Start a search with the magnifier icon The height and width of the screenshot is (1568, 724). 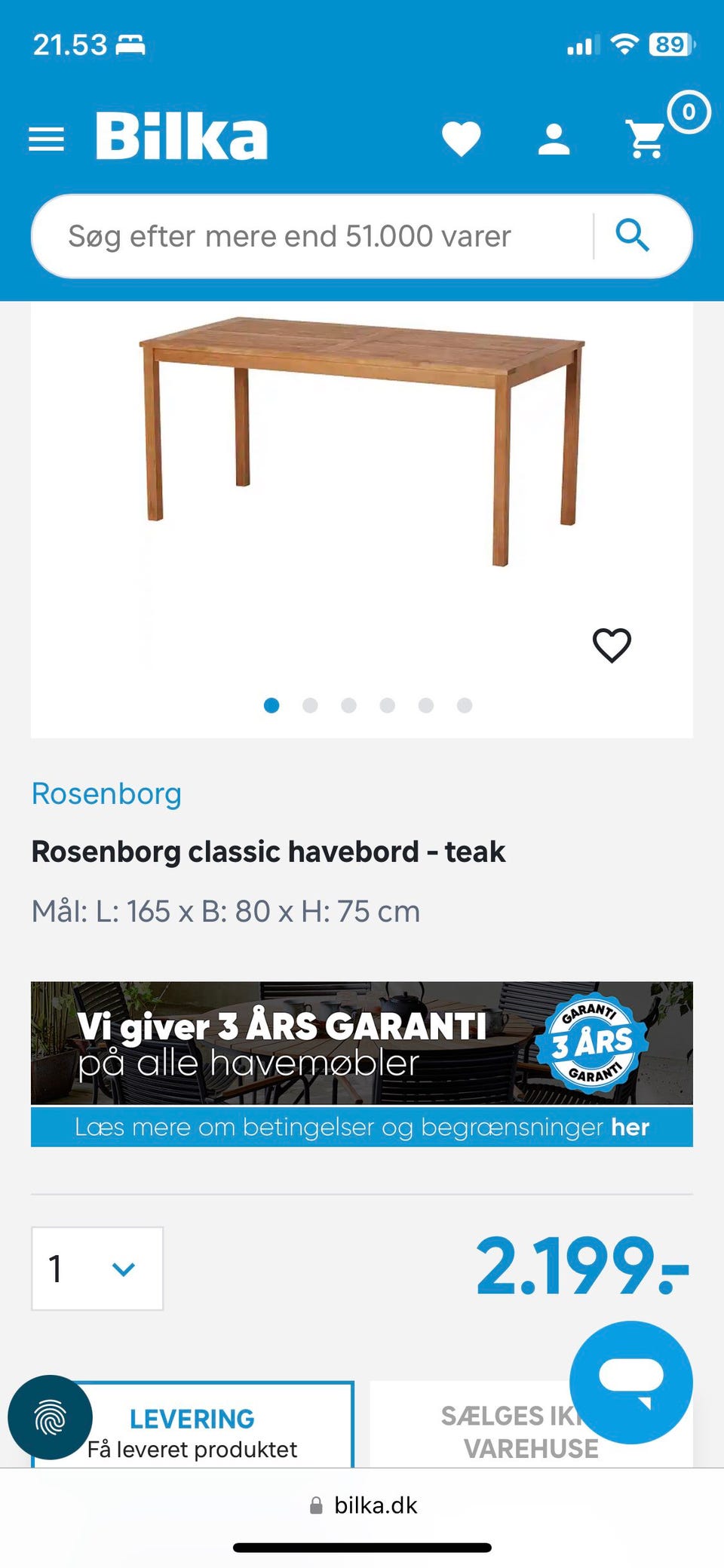(633, 236)
